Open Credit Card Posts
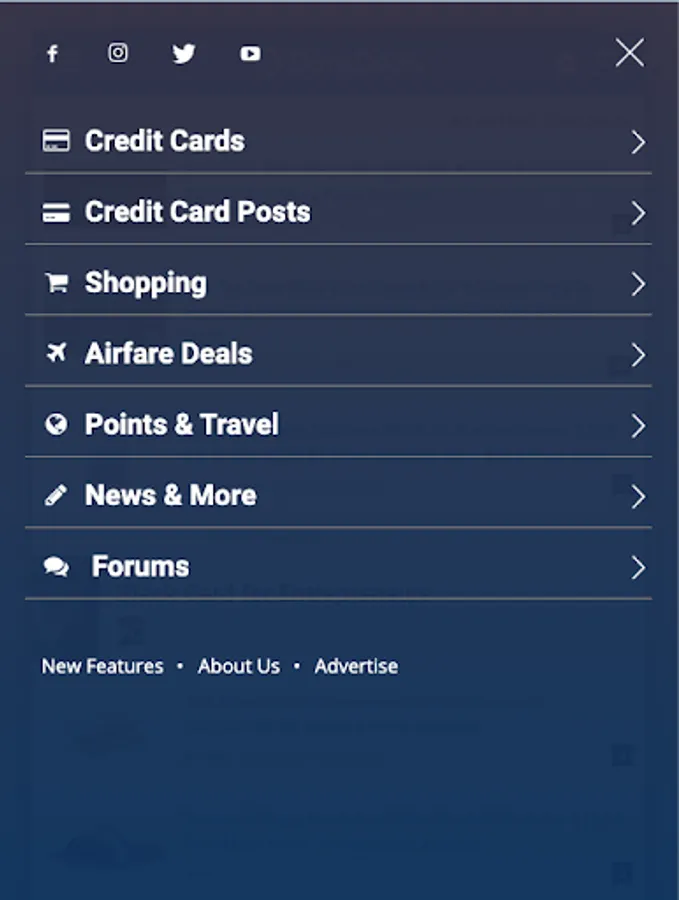Image resolution: width=679 pixels, height=900 pixels. tap(197, 212)
